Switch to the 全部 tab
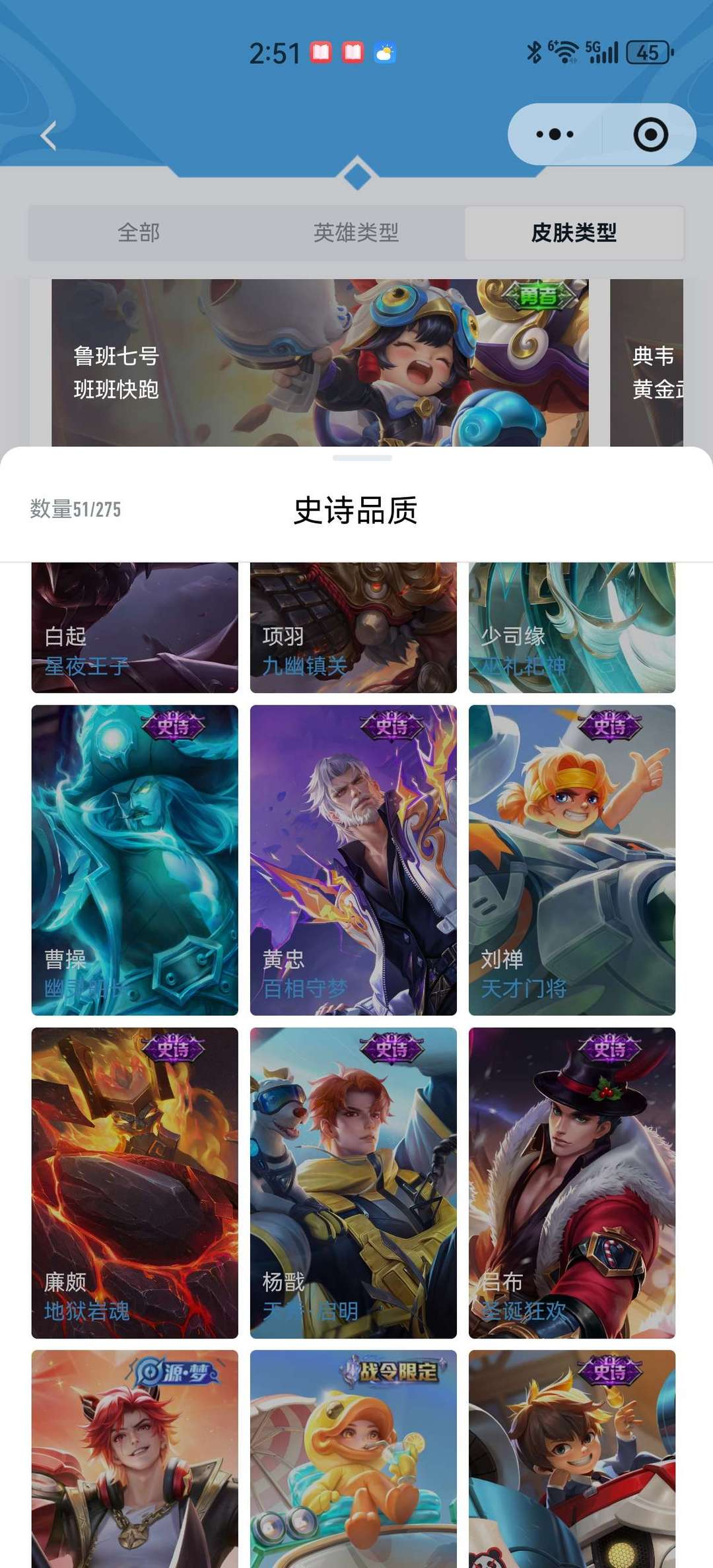 (x=139, y=233)
